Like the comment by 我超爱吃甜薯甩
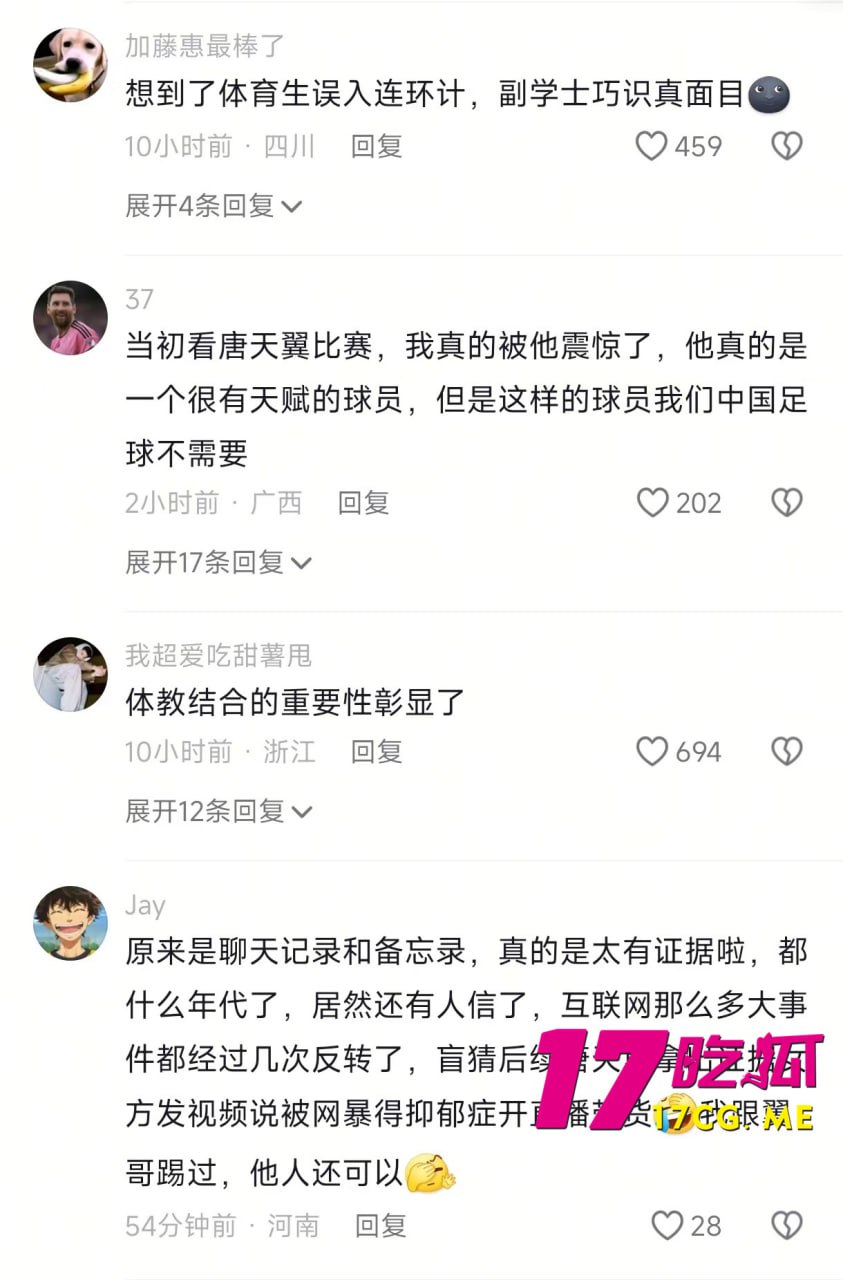This screenshot has height=1280, width=843. (652, 751)
